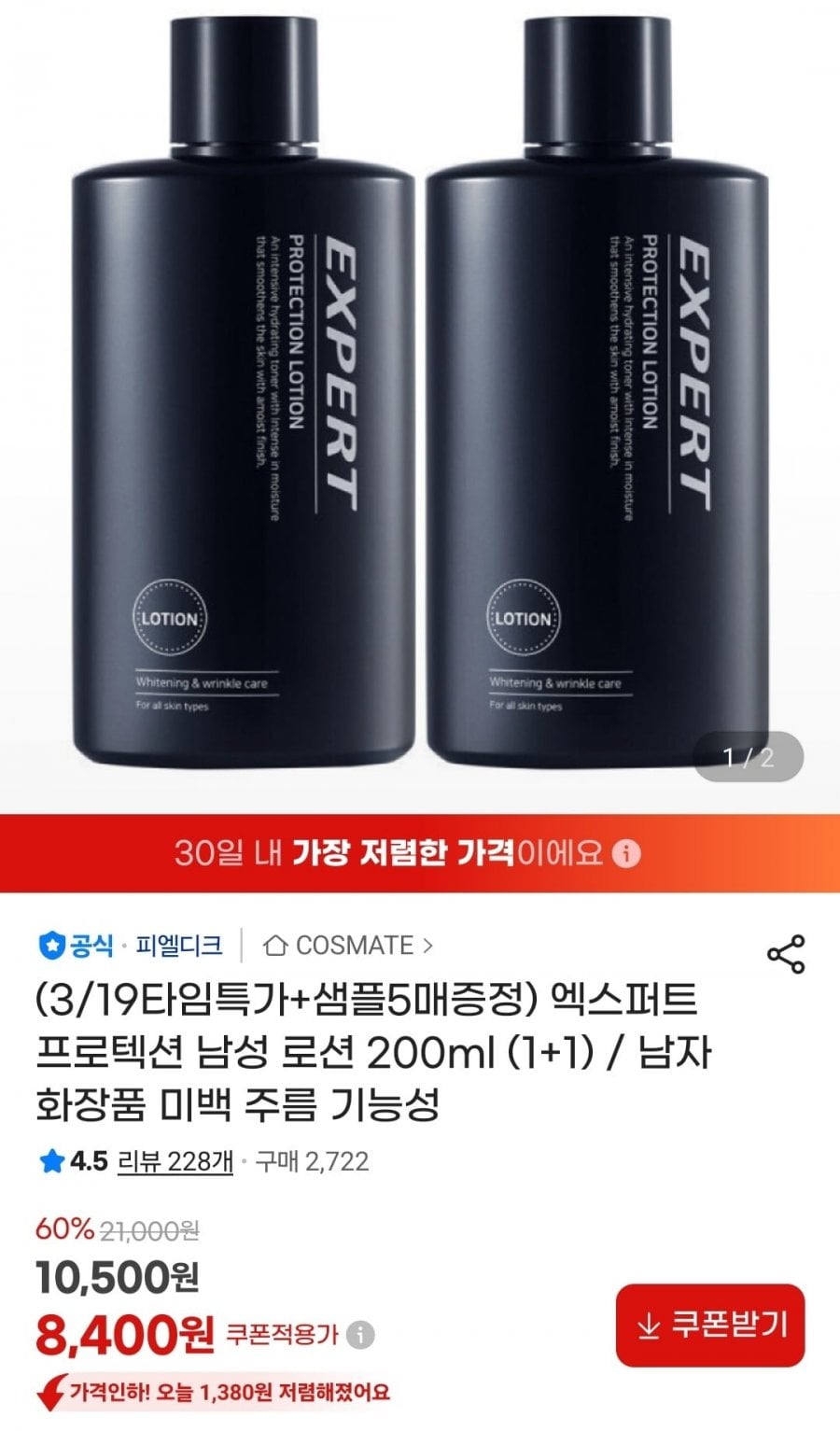
Task: Visit the COSMATE store page
Action: (348, 946)
